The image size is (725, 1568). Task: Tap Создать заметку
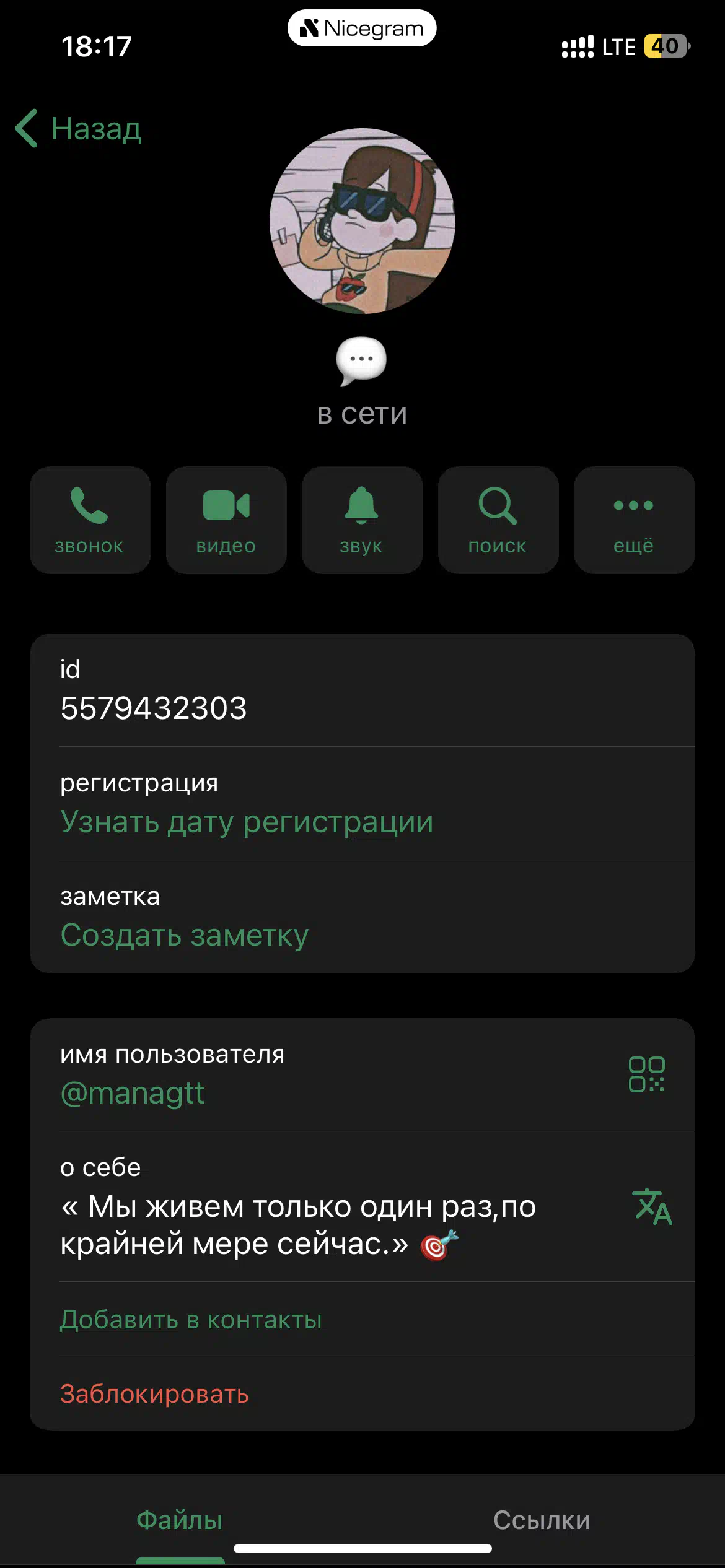(x=185, y=935)
